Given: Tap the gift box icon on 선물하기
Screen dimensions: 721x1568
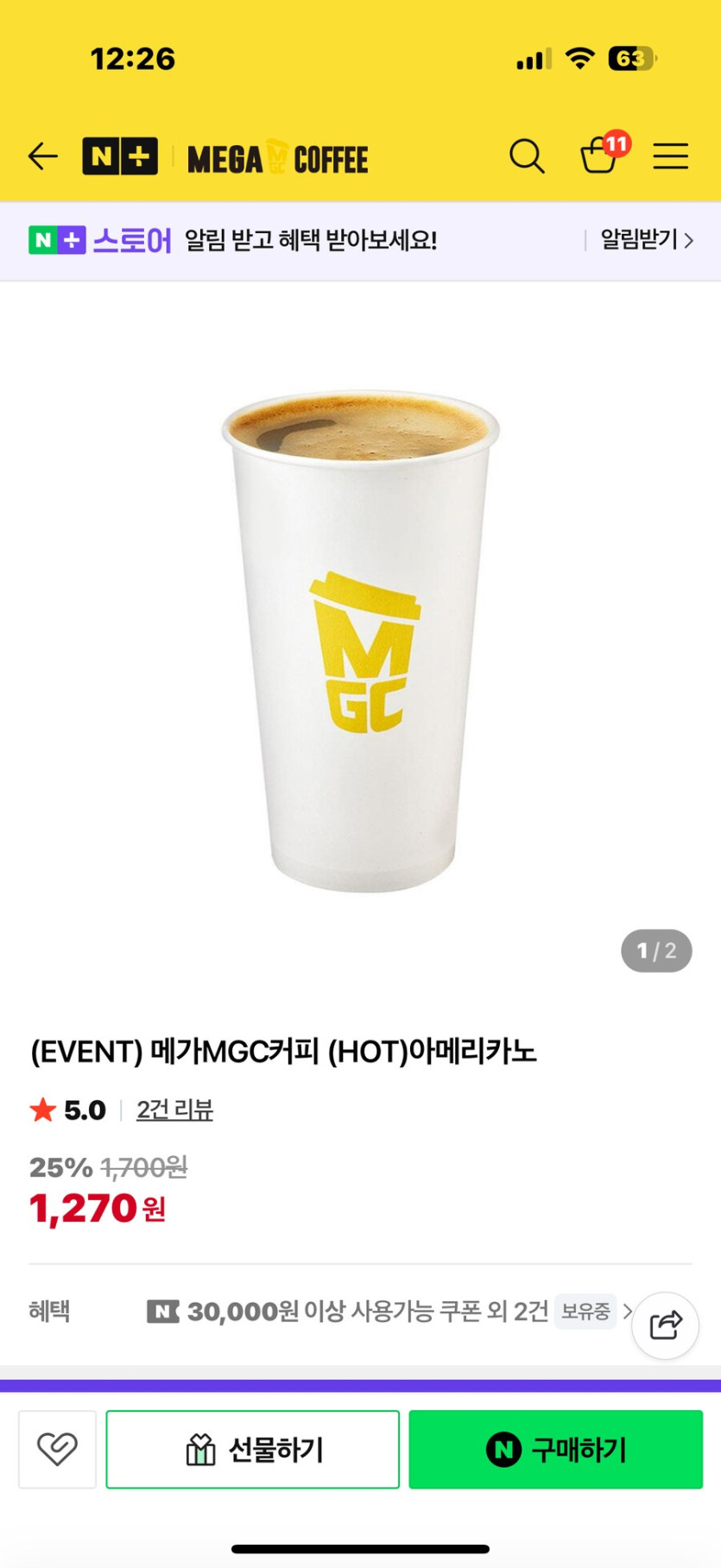Looking at the screenshot, I should 200,1450.
